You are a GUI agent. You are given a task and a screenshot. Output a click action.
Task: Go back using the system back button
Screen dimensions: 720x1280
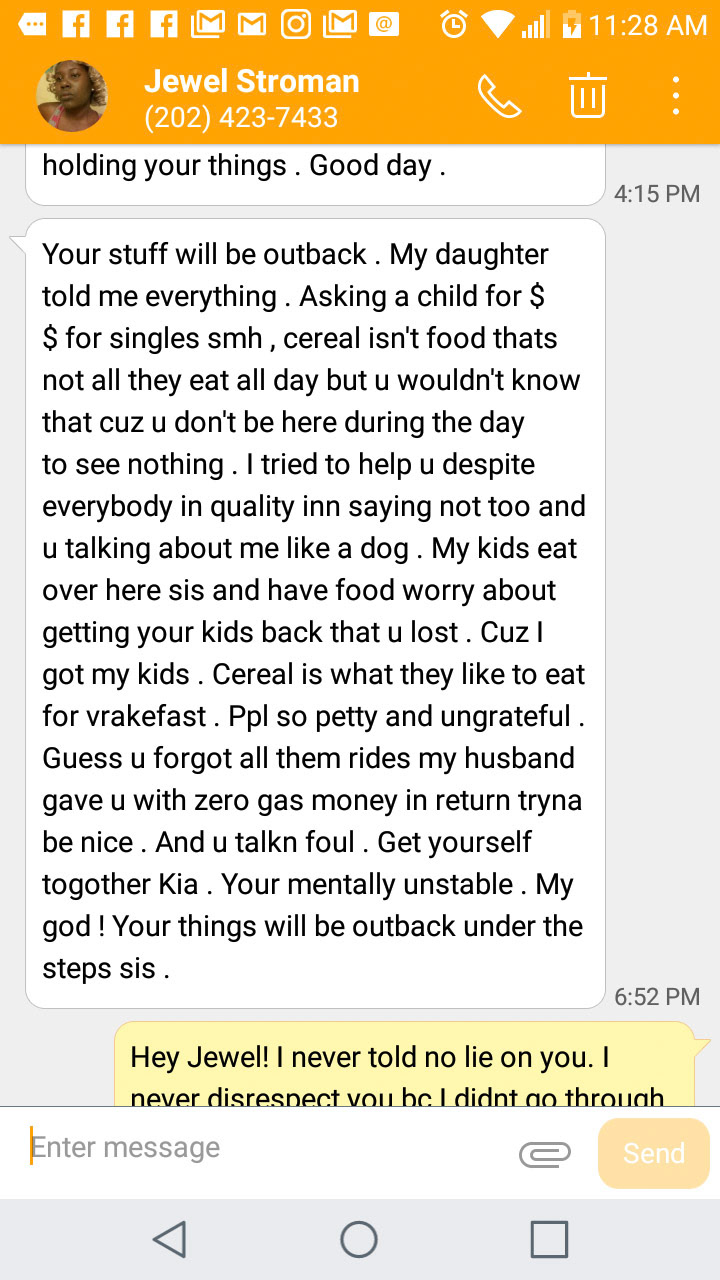[170, 1239]
